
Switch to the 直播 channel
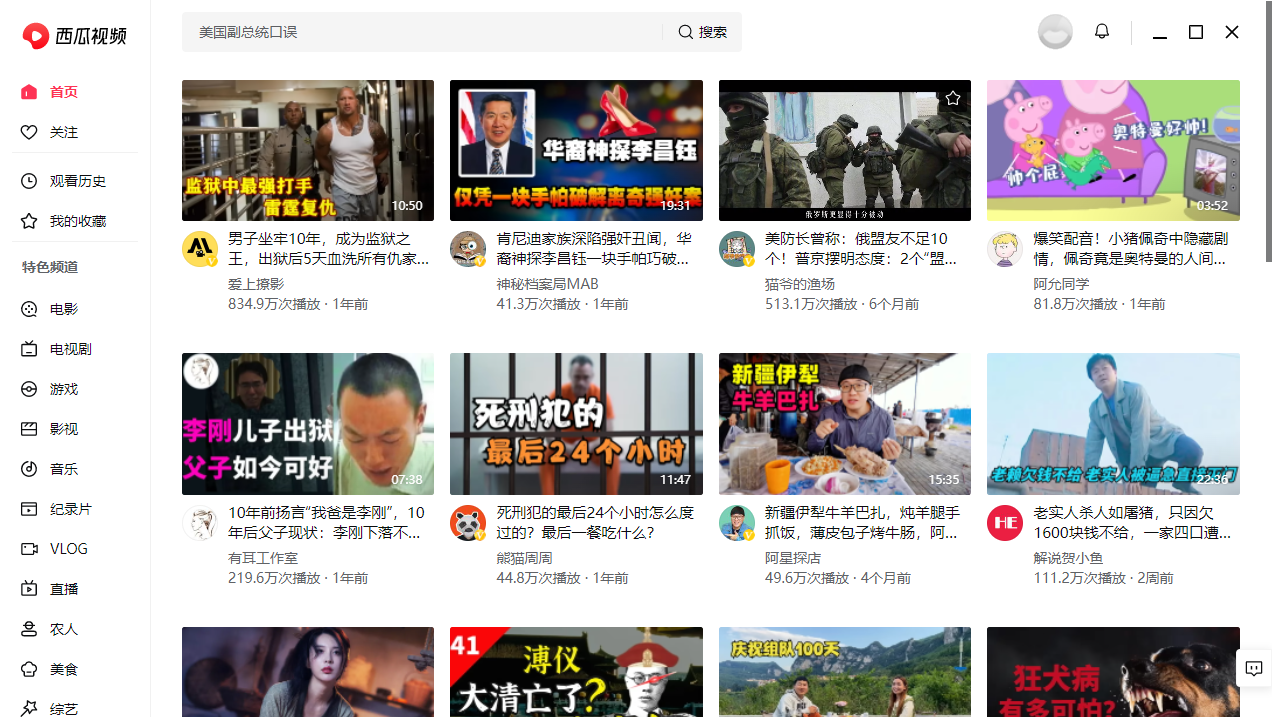pyautogui.click(x=63, y=589)
